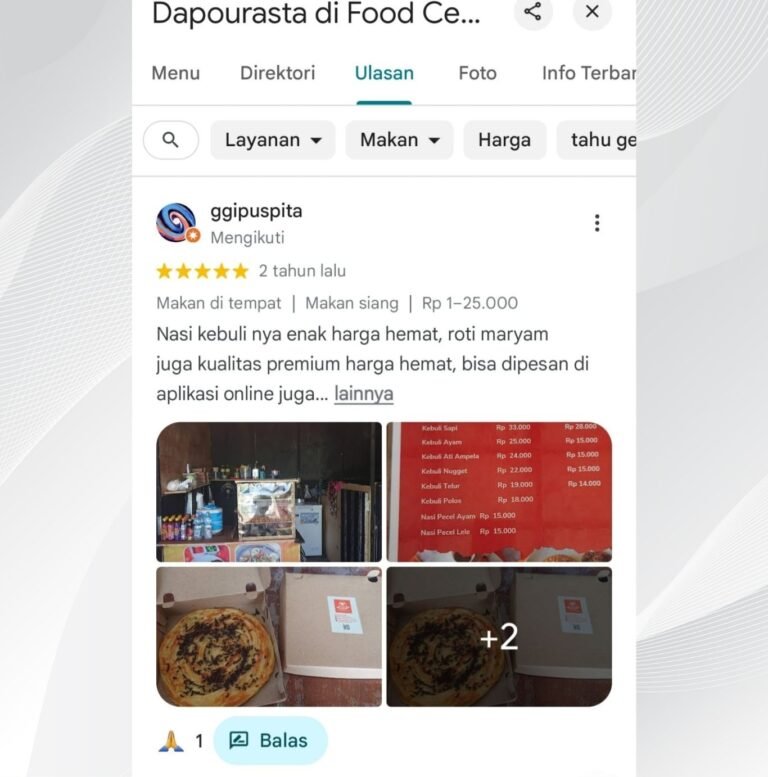
Task: Open the Foto tab
Action: 477,73
